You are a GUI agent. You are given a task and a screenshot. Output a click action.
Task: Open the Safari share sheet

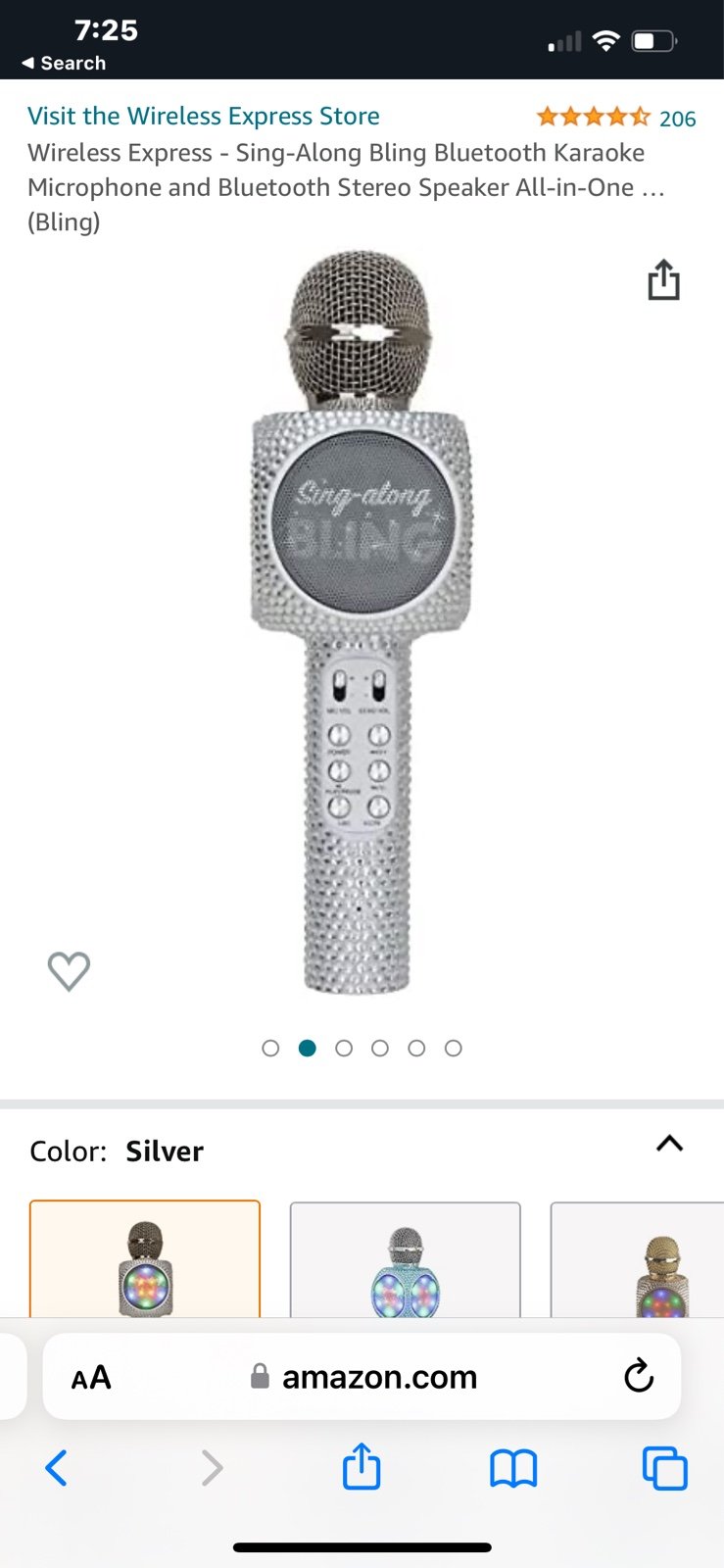point(362,1466)
